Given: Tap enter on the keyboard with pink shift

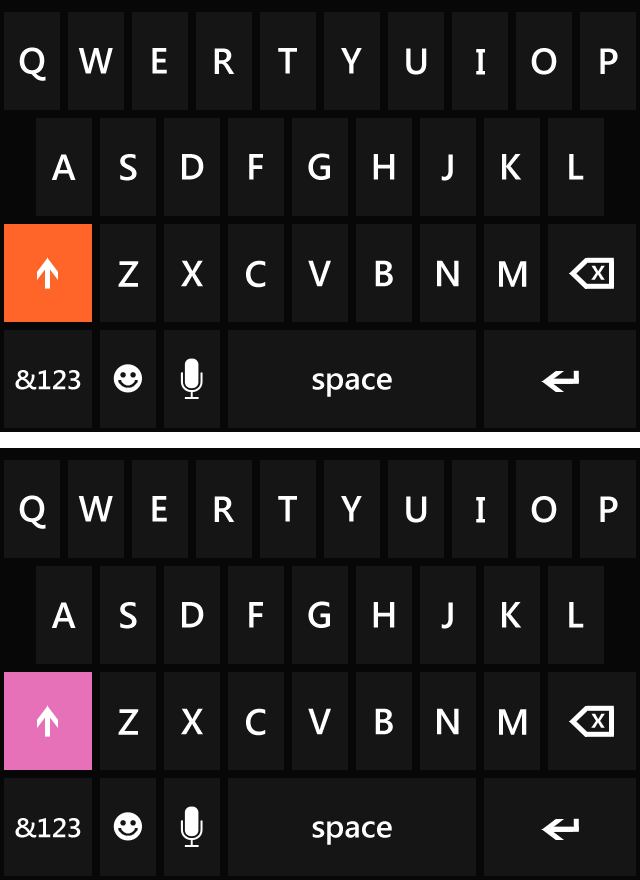Looking at the screenshot, I should tap(560, 828).
